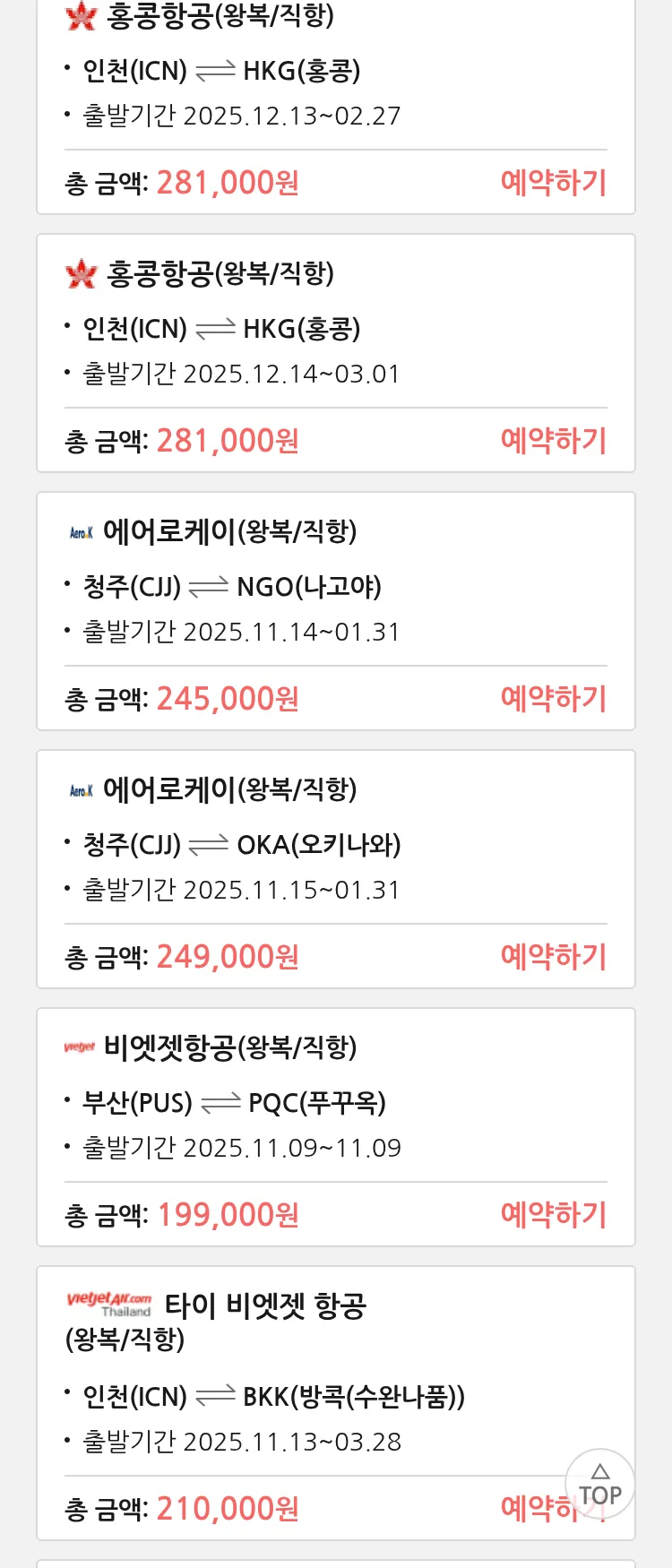
Task: Return to top with the TOP button
Action: pos(599,1485)
